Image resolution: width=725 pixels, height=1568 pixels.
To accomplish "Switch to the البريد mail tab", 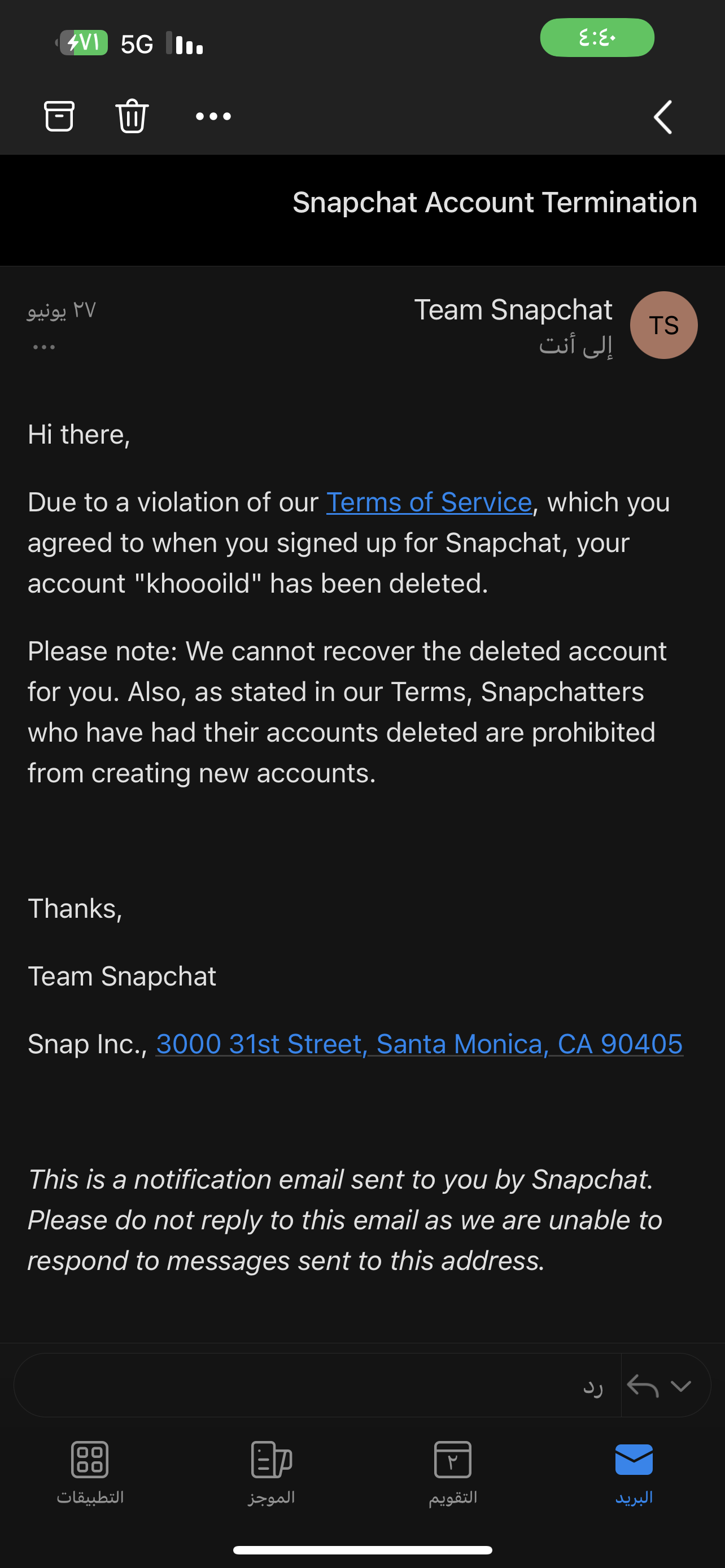I will (x=634, y=1473).
